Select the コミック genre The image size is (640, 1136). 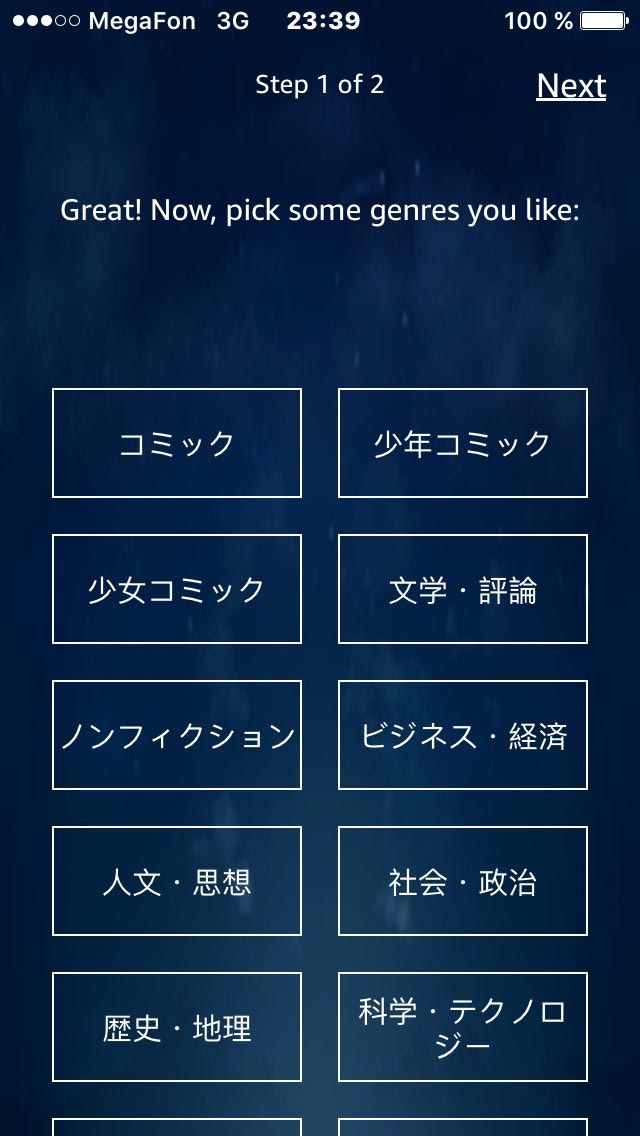tap(177, 443)
